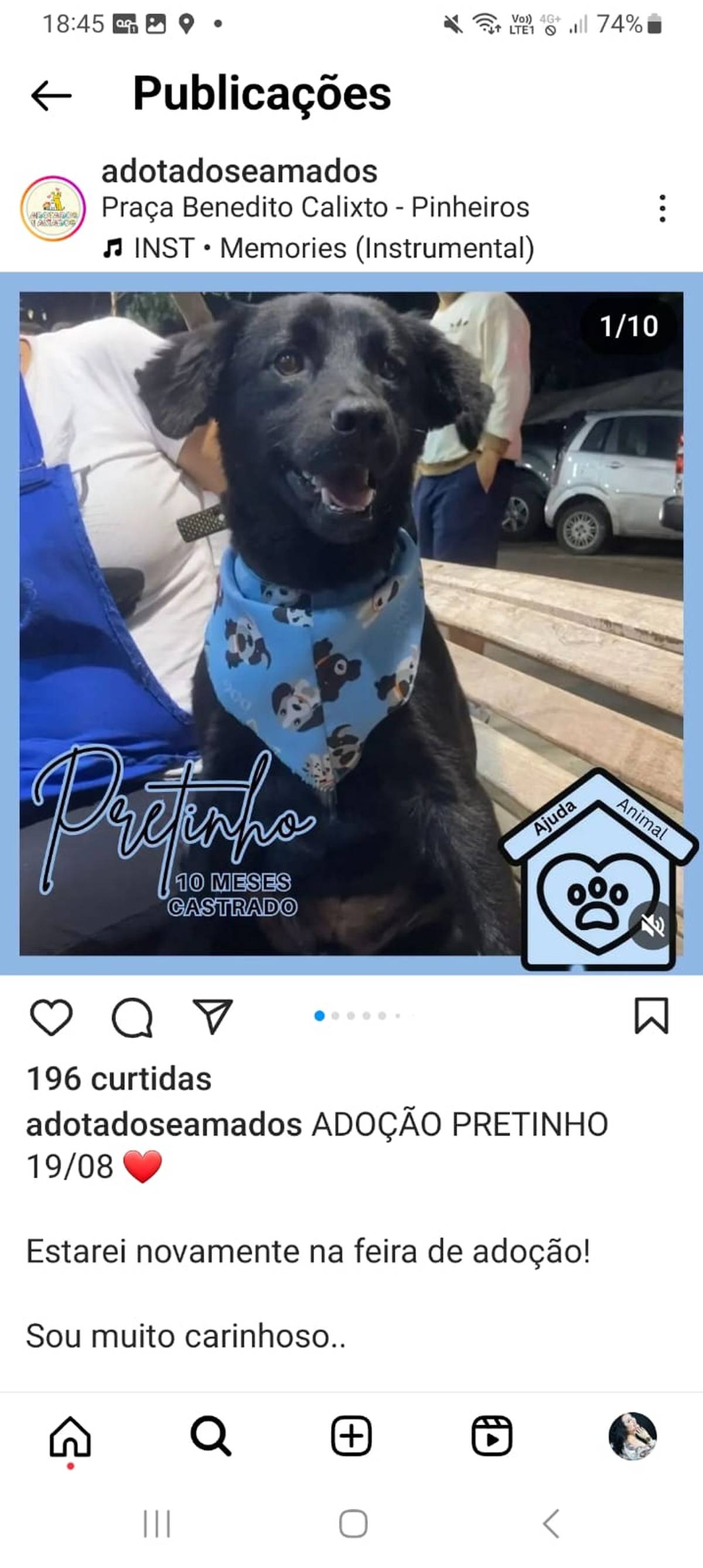Open adotadoseamados profile picture
Screen dimensions: 703x1568
[53, 209]
